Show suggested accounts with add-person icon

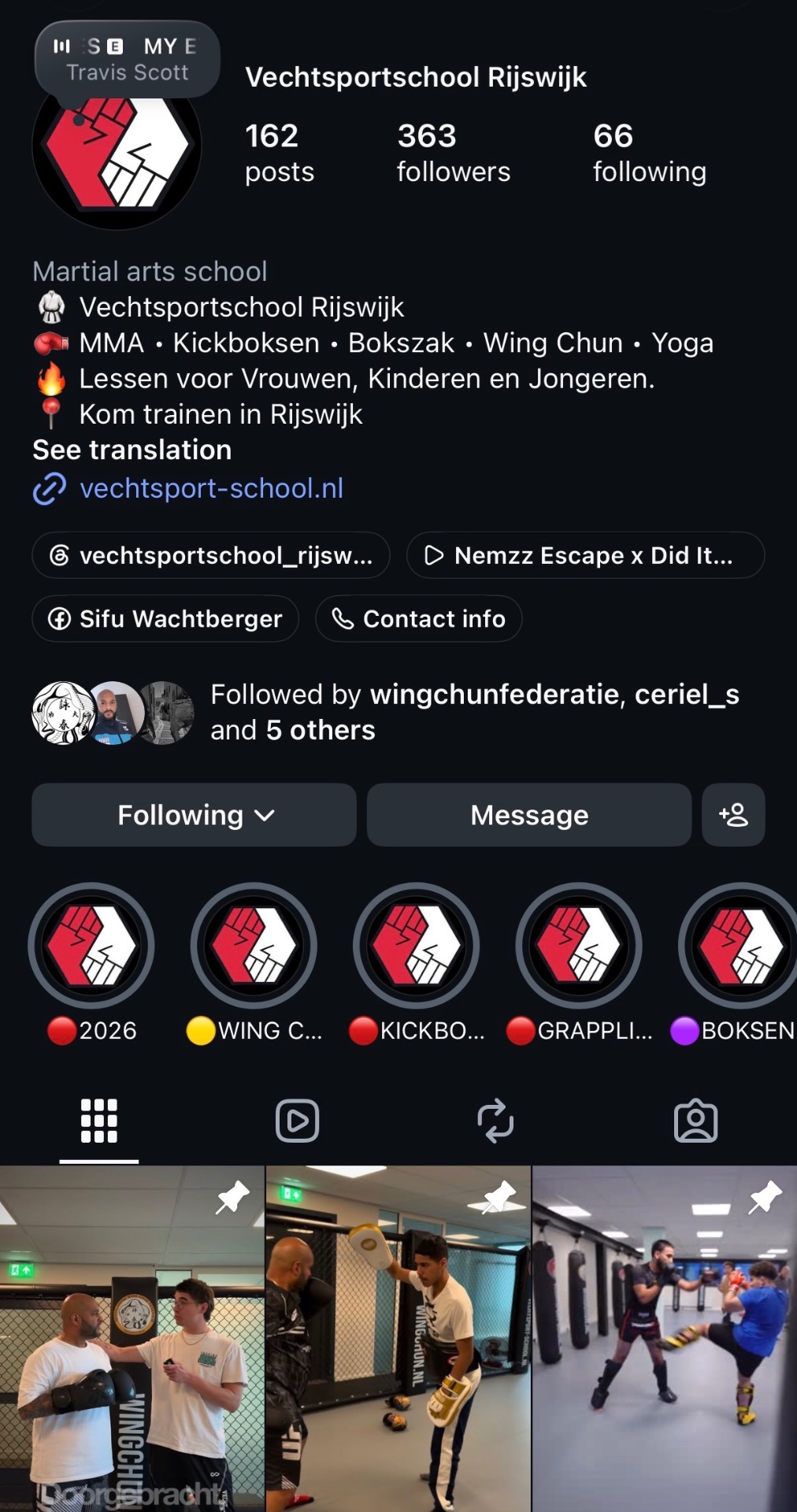(733, 815)
